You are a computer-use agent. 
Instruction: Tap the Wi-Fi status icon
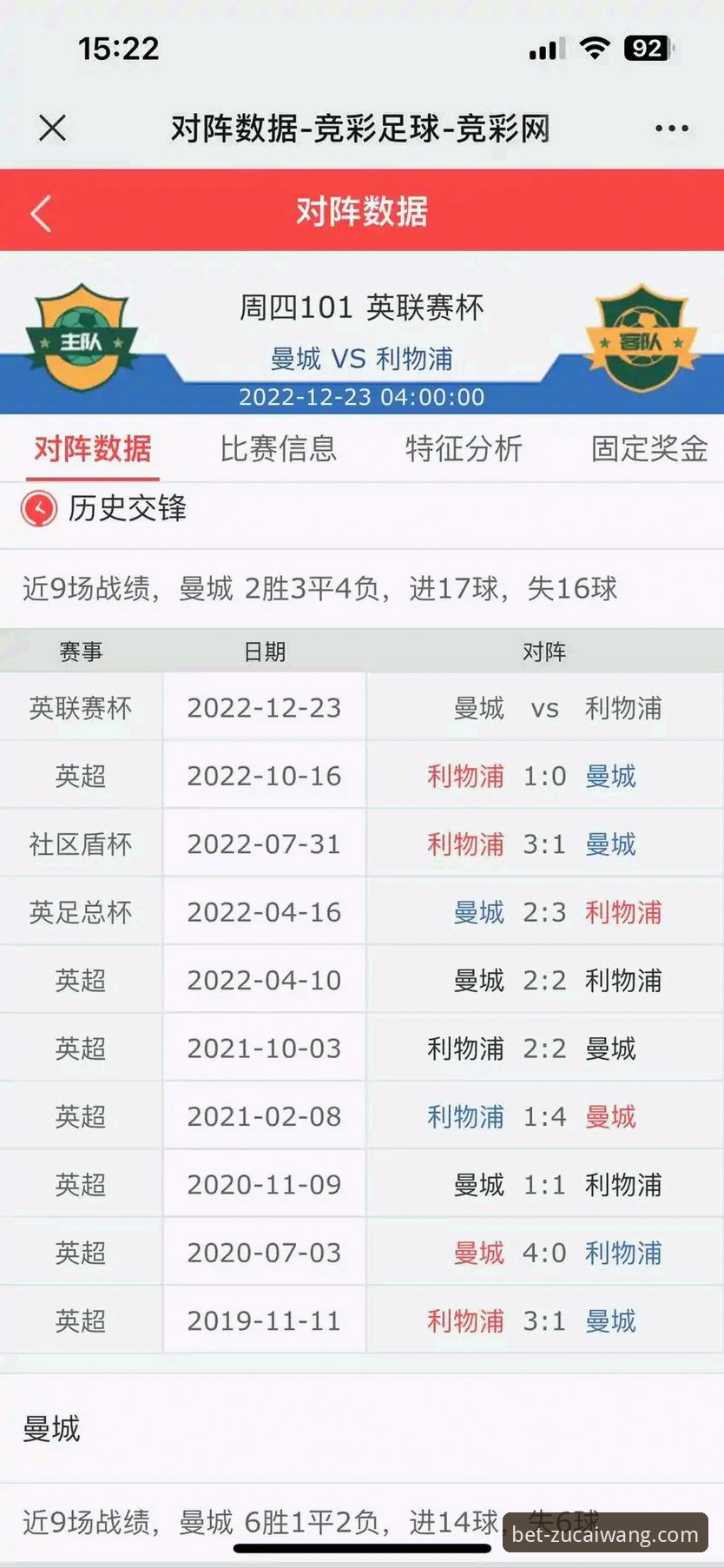tap(593, 49)
